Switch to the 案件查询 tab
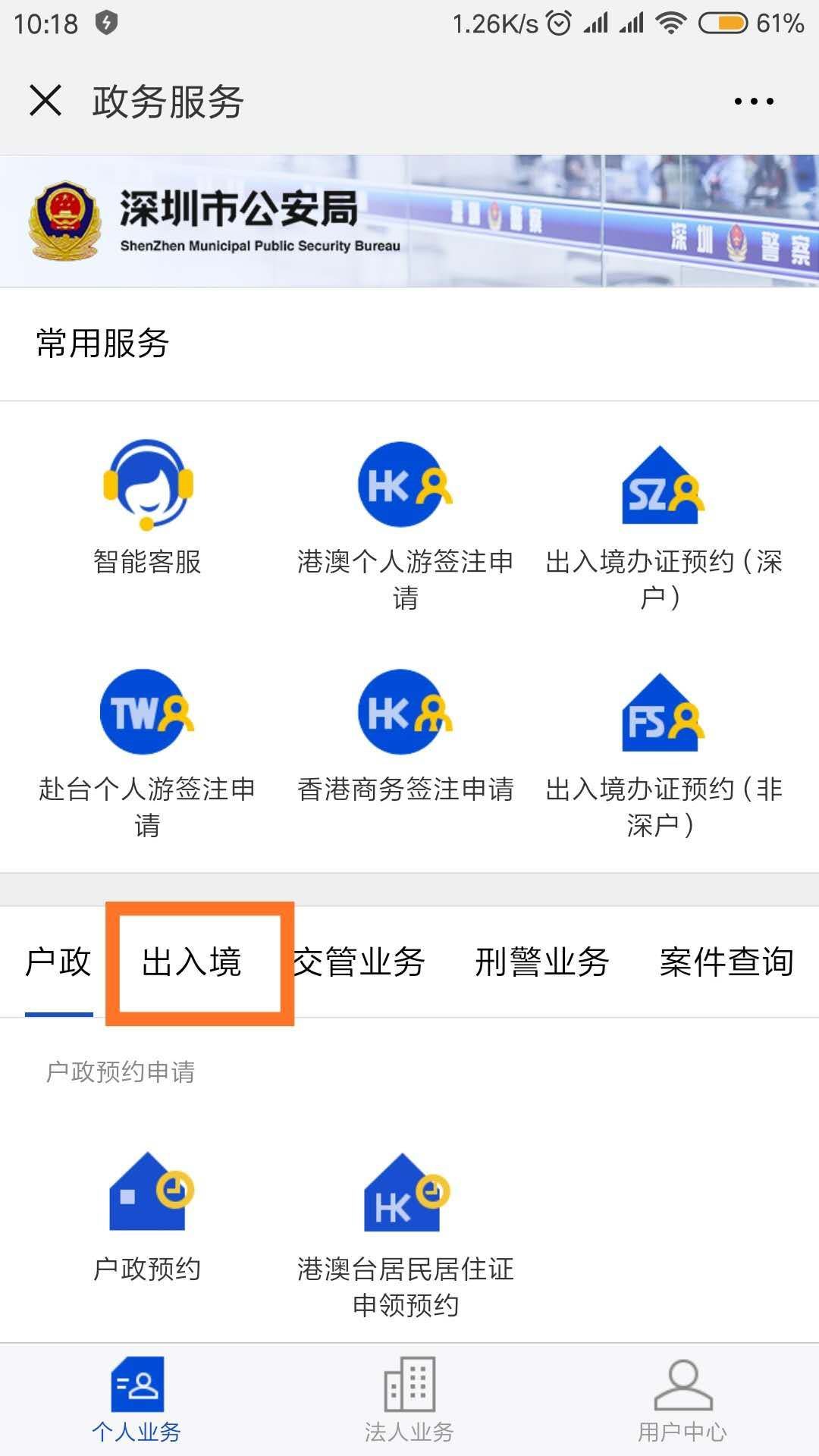Image resolution: width=819 pixels, height=1456 pixels. click(x=726, y=962)
